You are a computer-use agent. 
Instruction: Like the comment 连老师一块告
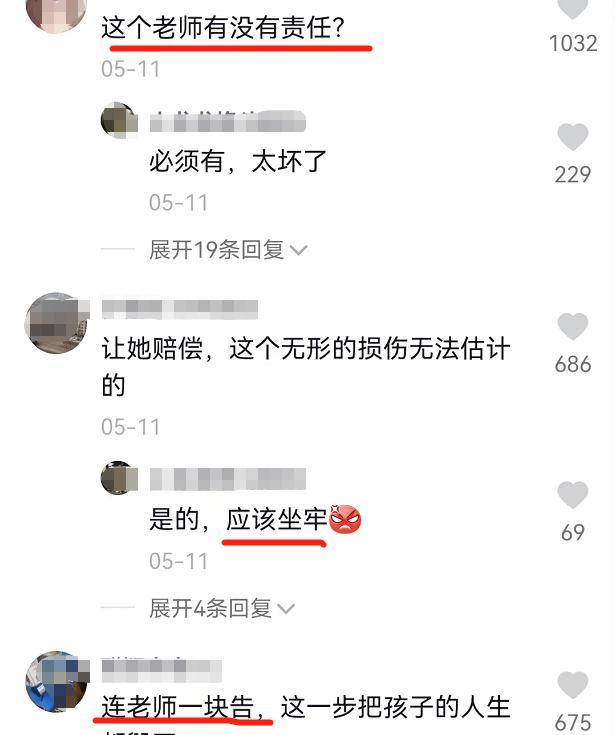572,685
